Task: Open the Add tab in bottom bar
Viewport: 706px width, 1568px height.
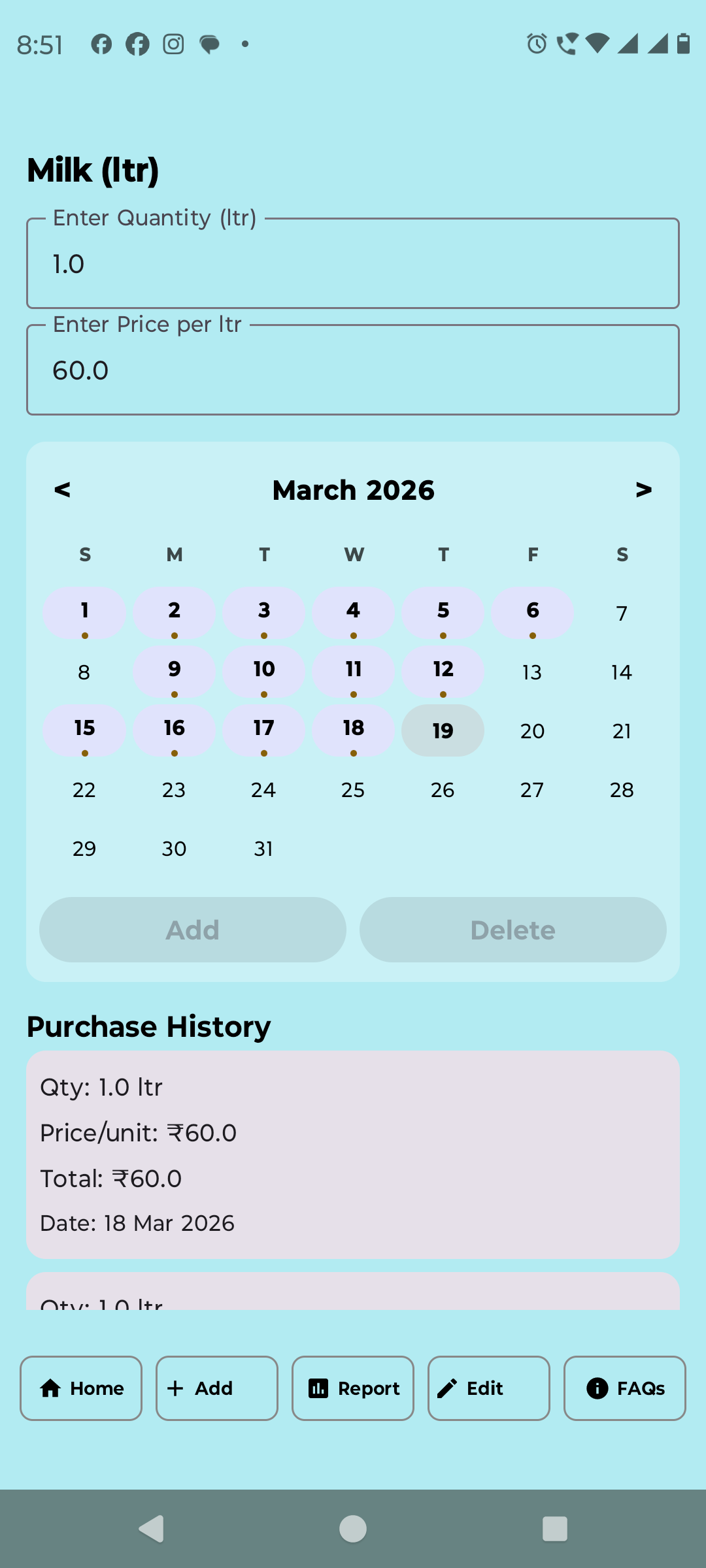Action: coord(217,1388)
